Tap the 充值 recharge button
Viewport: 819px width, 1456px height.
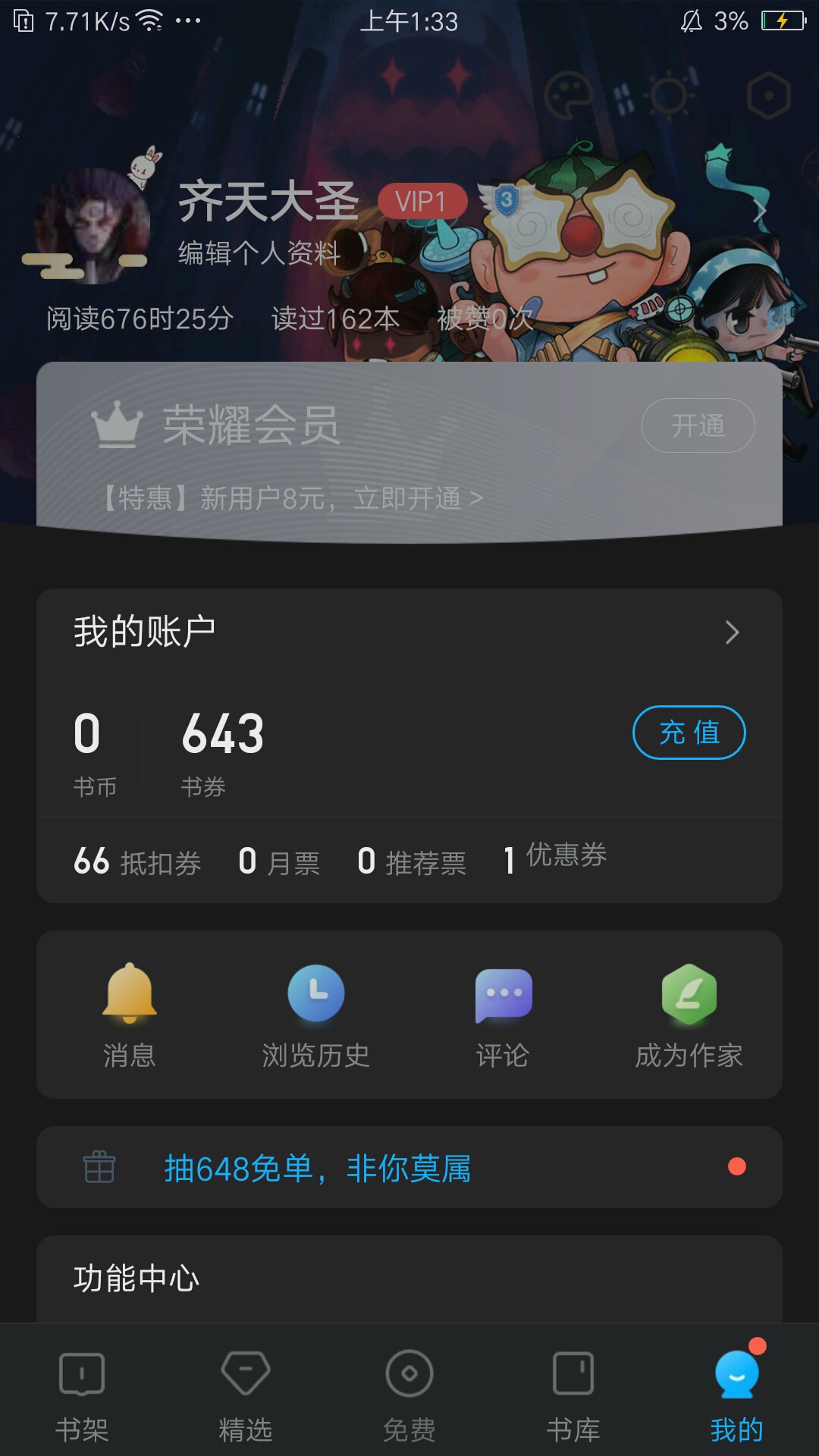[689, 733]
